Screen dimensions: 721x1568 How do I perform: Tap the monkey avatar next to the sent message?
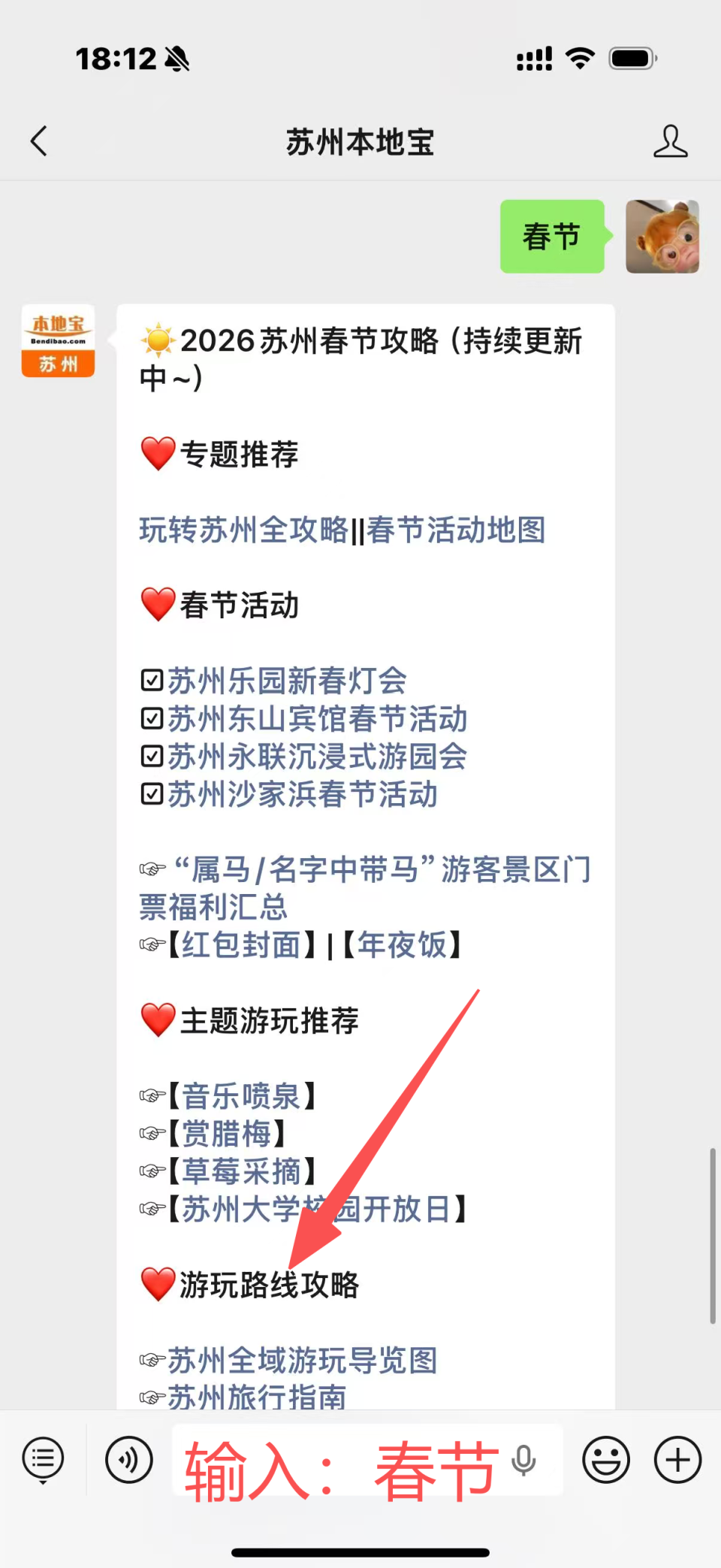pyautogui.click(x=662, y=235)
